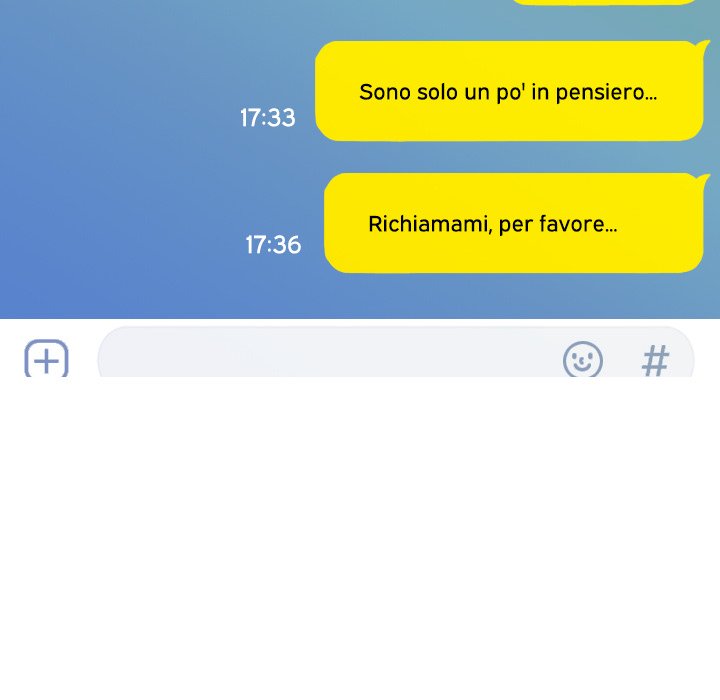The width and height of the screenshot is (720, 700).
Task: Tap the hashtag search icon
Action: tap(655, 361)
